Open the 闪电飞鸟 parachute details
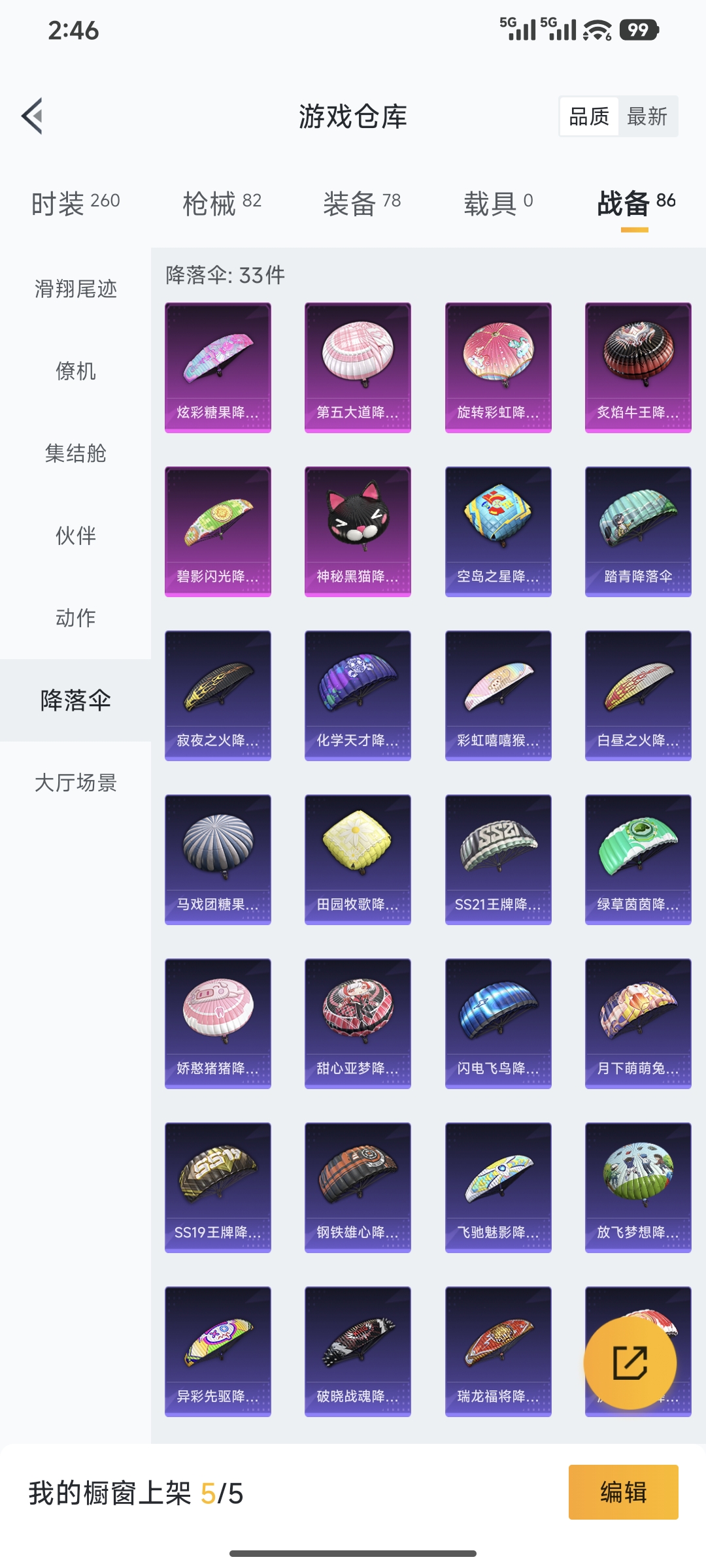The height and width of the screenshot is (1568, 706). point(497,1024)
